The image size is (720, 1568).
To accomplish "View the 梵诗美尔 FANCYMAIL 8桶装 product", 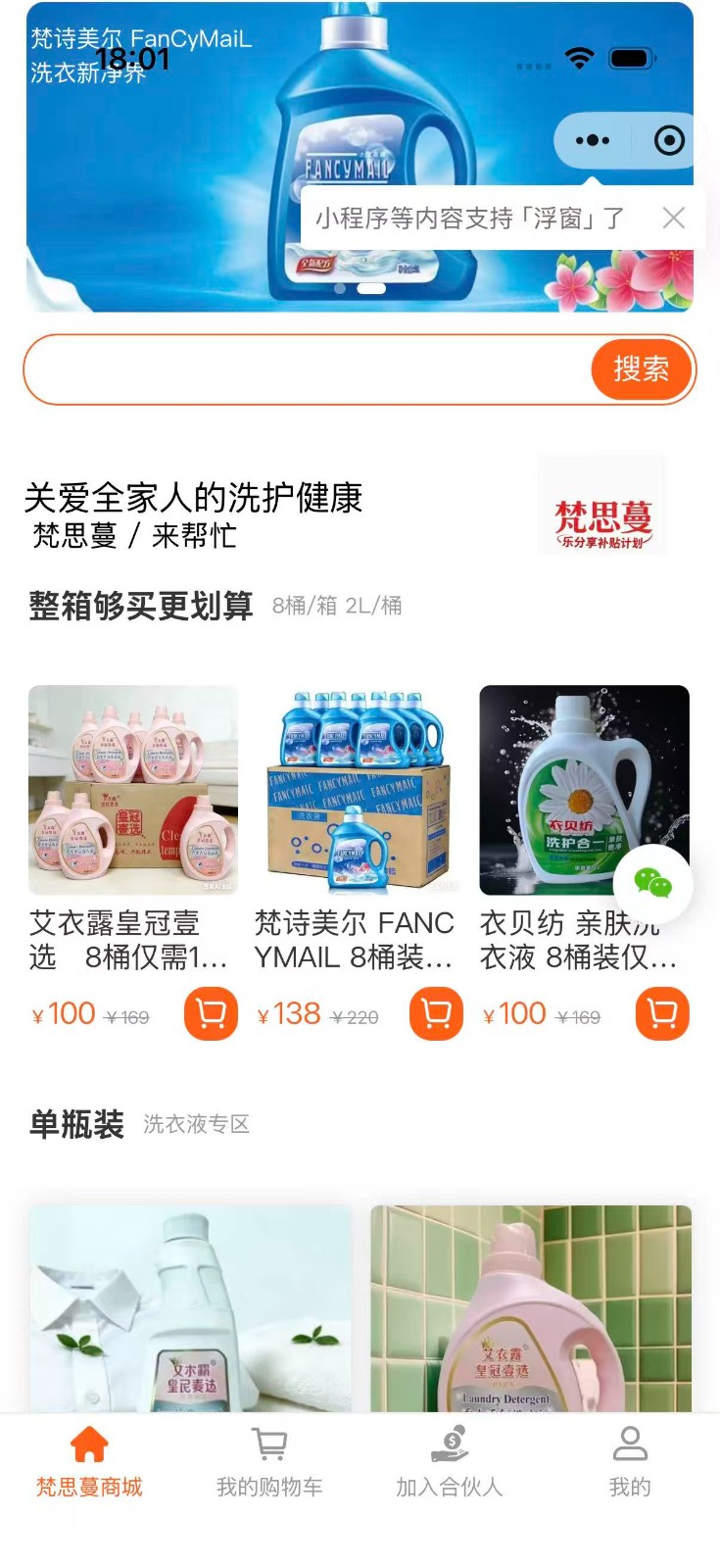I will click(x=359, y=790).
